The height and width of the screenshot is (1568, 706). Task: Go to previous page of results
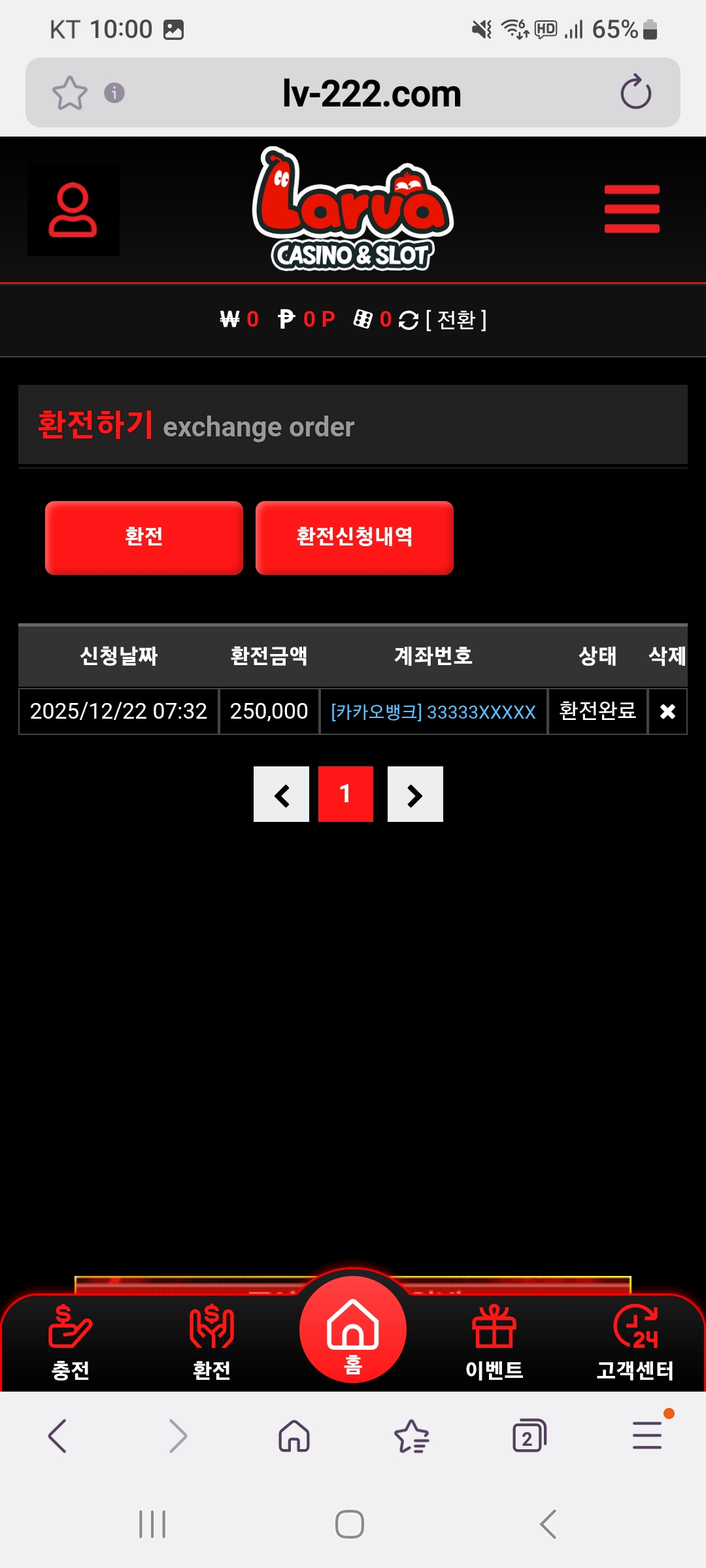point(281,794)
